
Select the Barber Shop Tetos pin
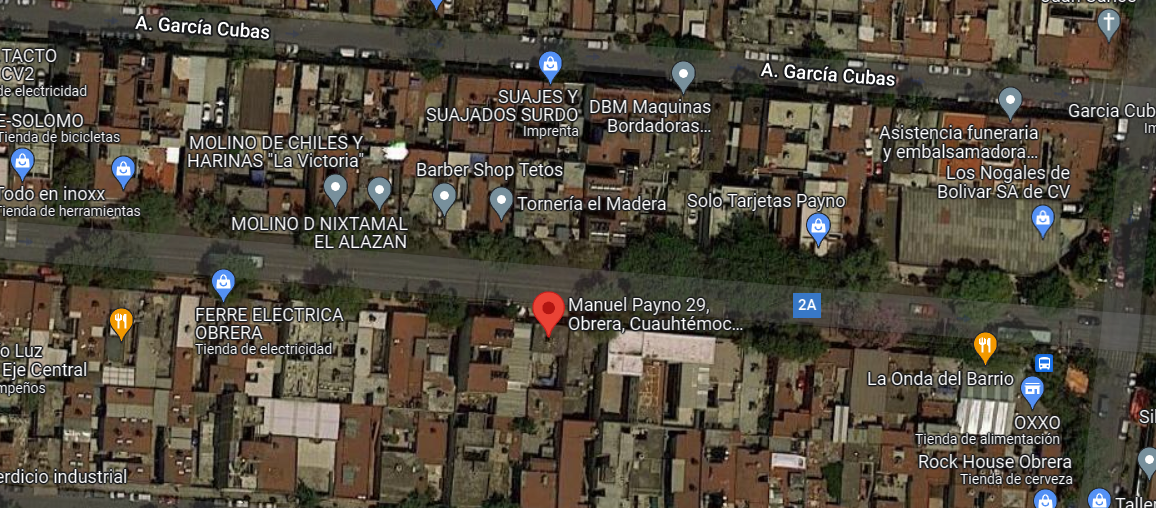[x=444, y=199]
